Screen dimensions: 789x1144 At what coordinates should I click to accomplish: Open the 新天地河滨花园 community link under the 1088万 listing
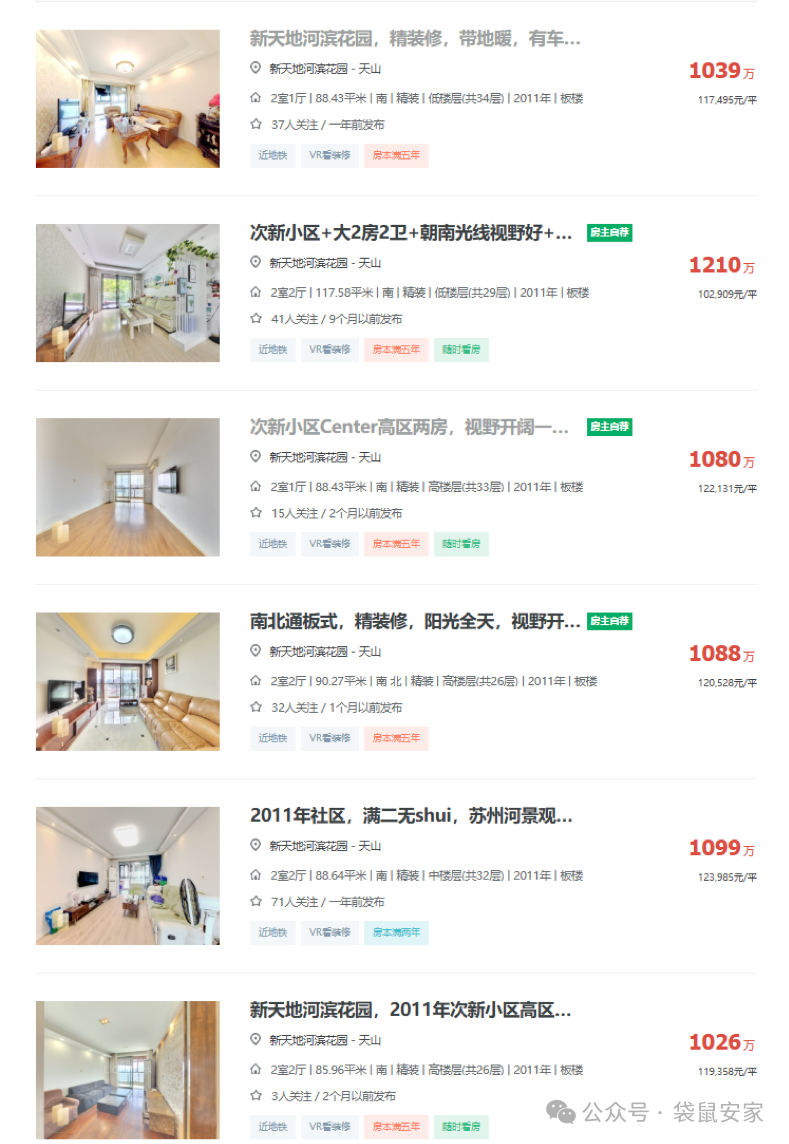pos(308,652)
